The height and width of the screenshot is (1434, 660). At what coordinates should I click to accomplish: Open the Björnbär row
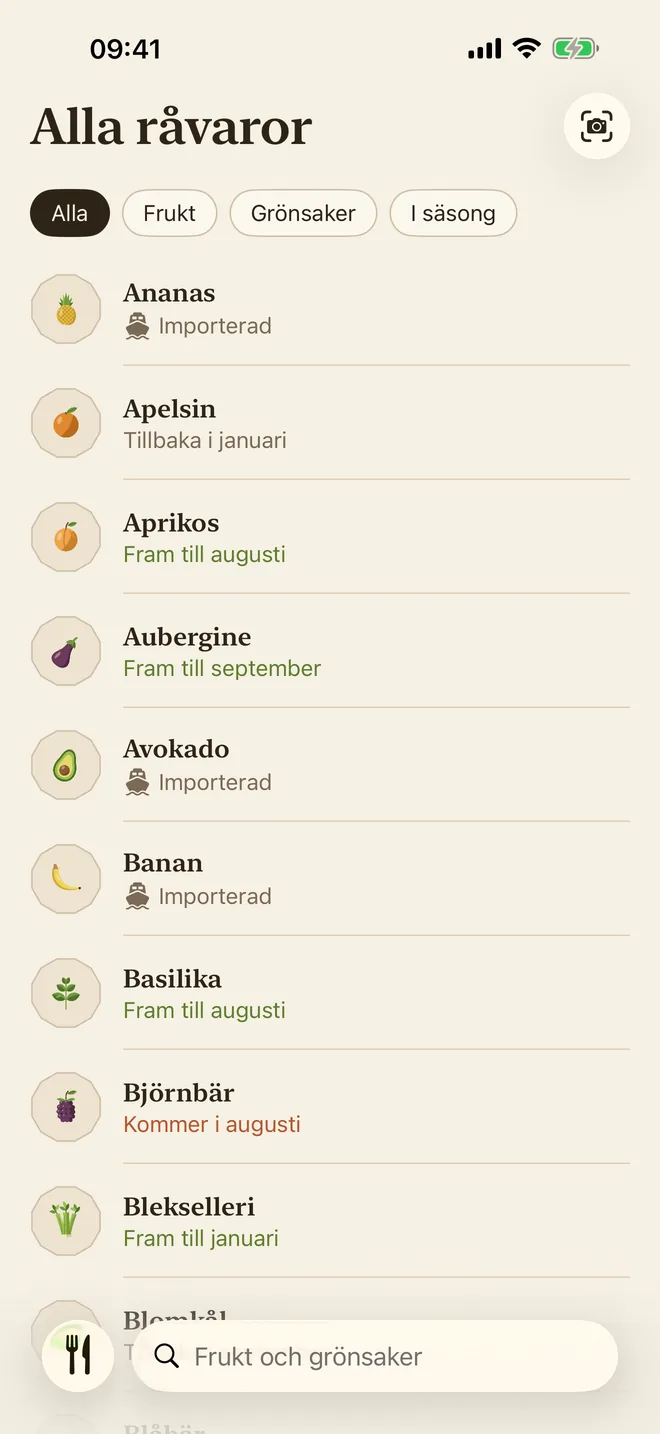pyautogui.click(x=330, y=1107)
